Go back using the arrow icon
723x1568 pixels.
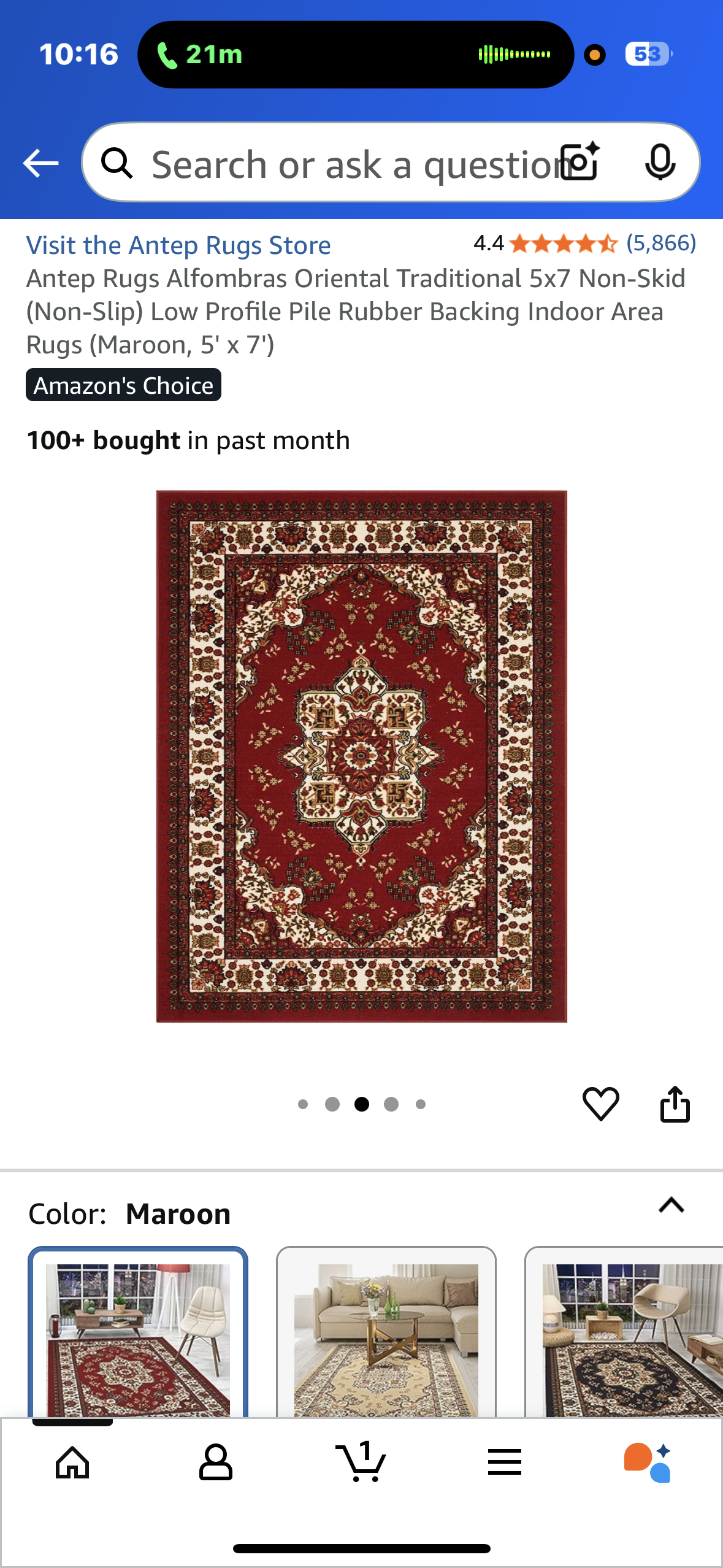pyautogui.click(x=40, y=163)
